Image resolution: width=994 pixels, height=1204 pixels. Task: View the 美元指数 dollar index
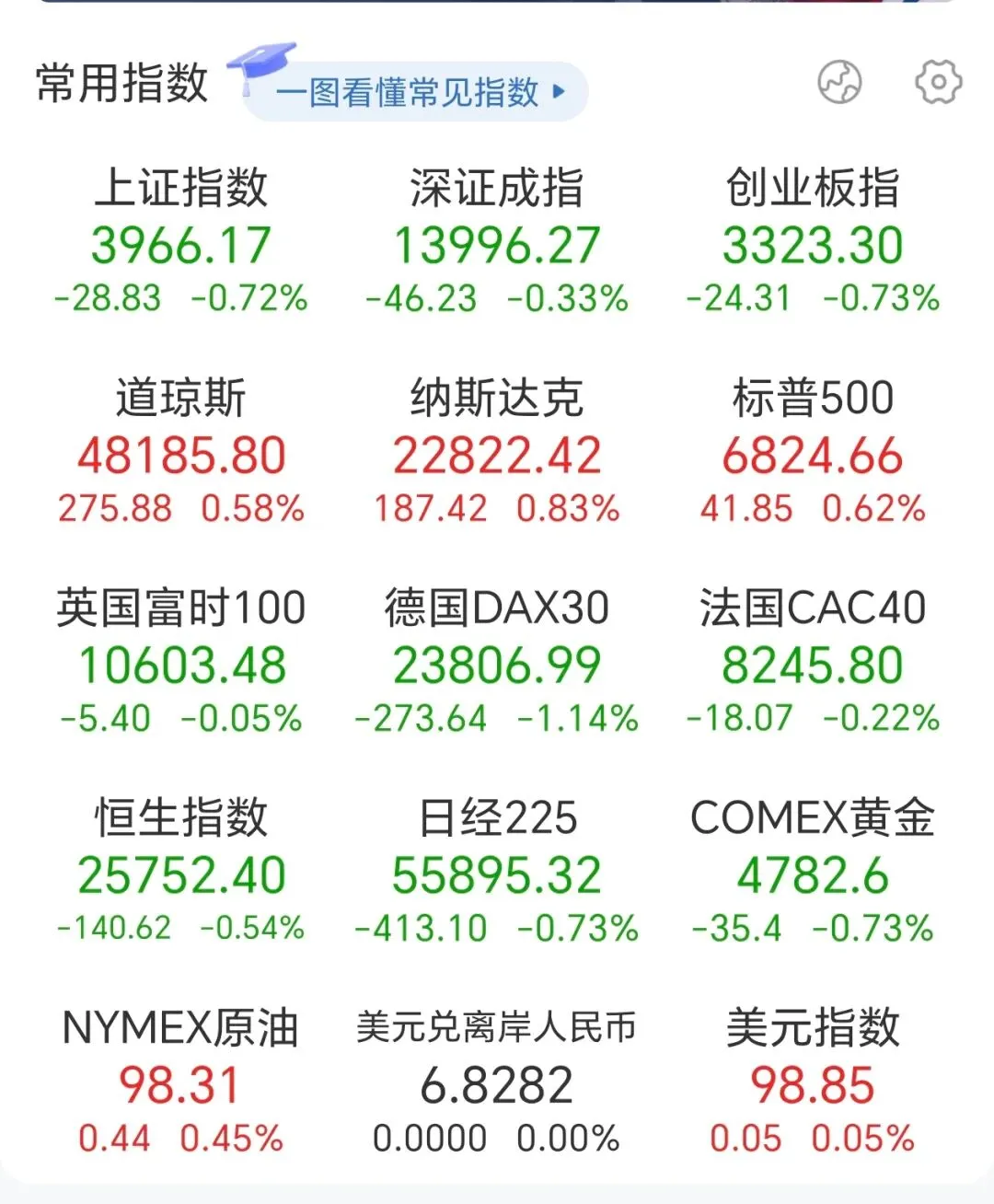(x=812, y=1083)
